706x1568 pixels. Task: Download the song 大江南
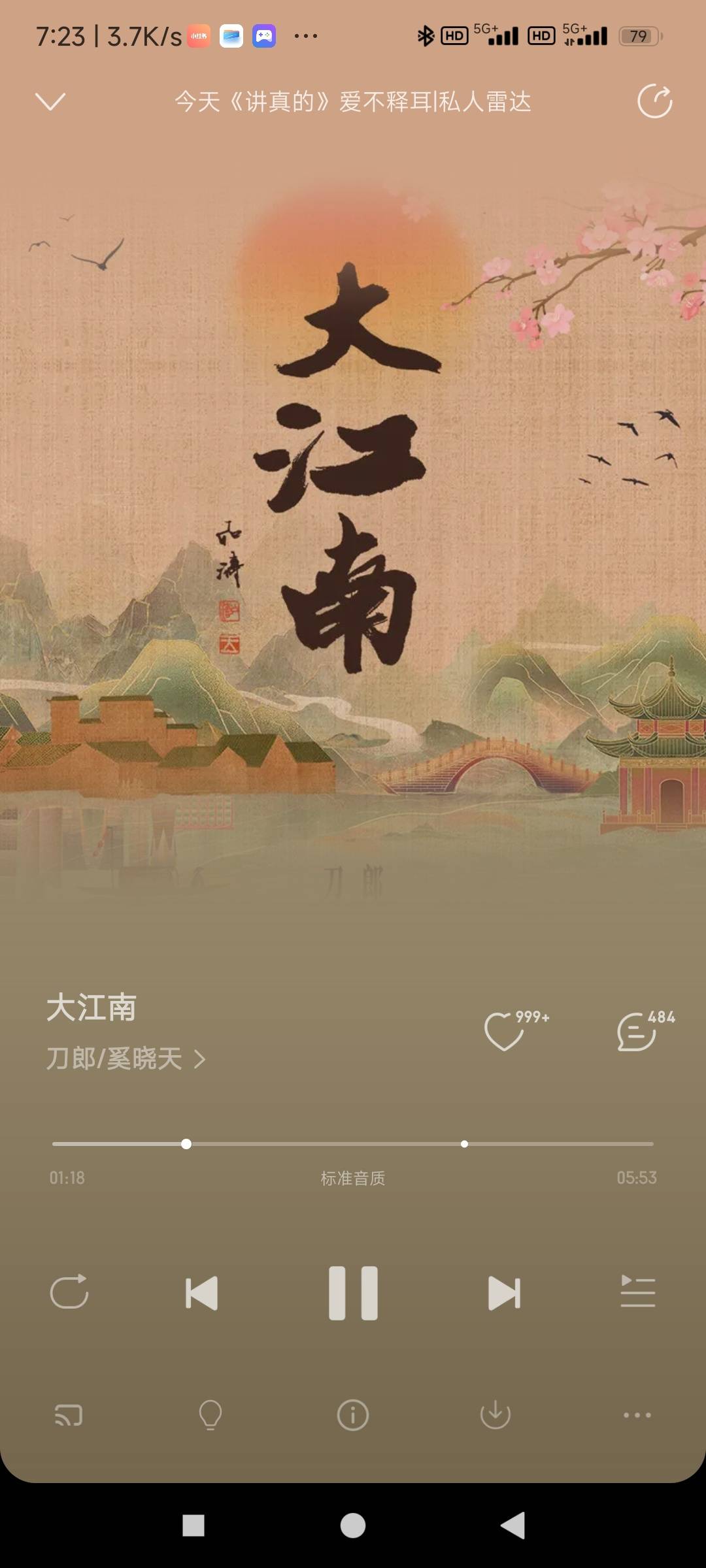[495, 1415]
